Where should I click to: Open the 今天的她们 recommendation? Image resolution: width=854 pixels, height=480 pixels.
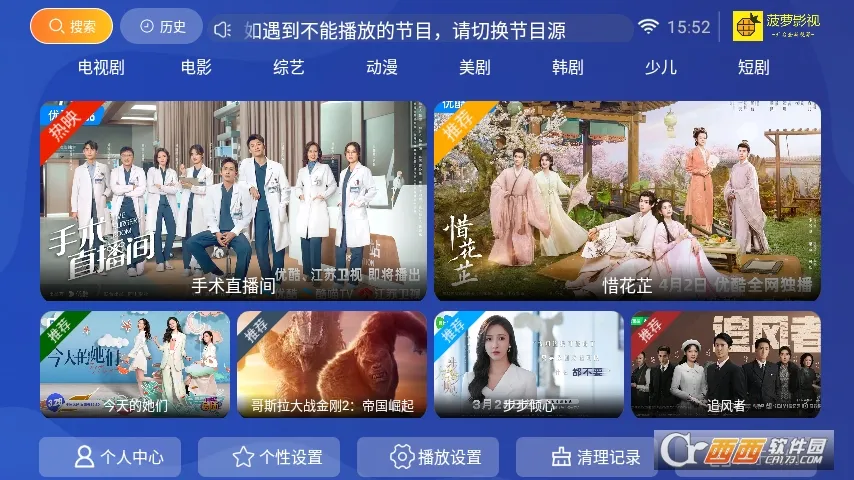coord(133,364)
